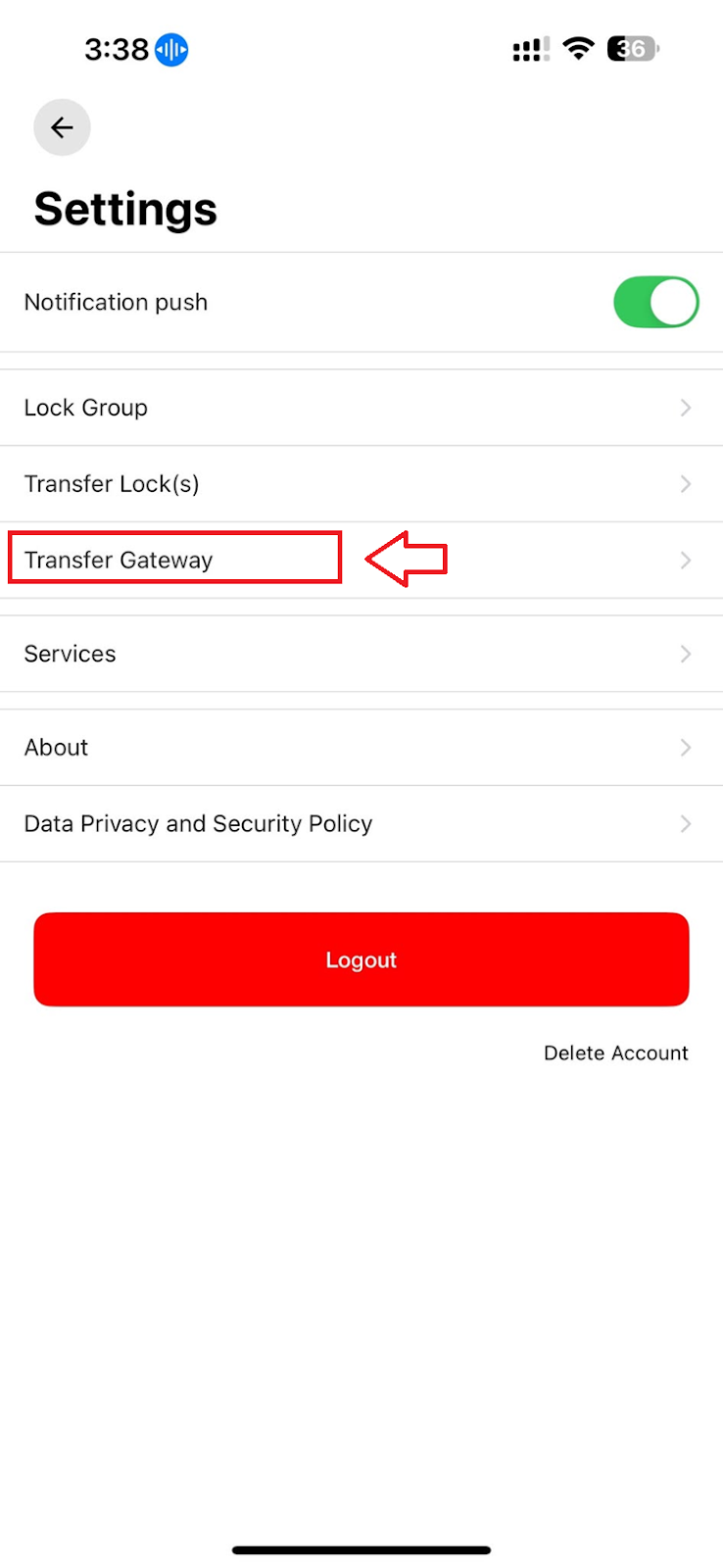Open the Services menu
Viewport: 723px width, 1568px height.
pyautogui.click(x=361, y=654)
